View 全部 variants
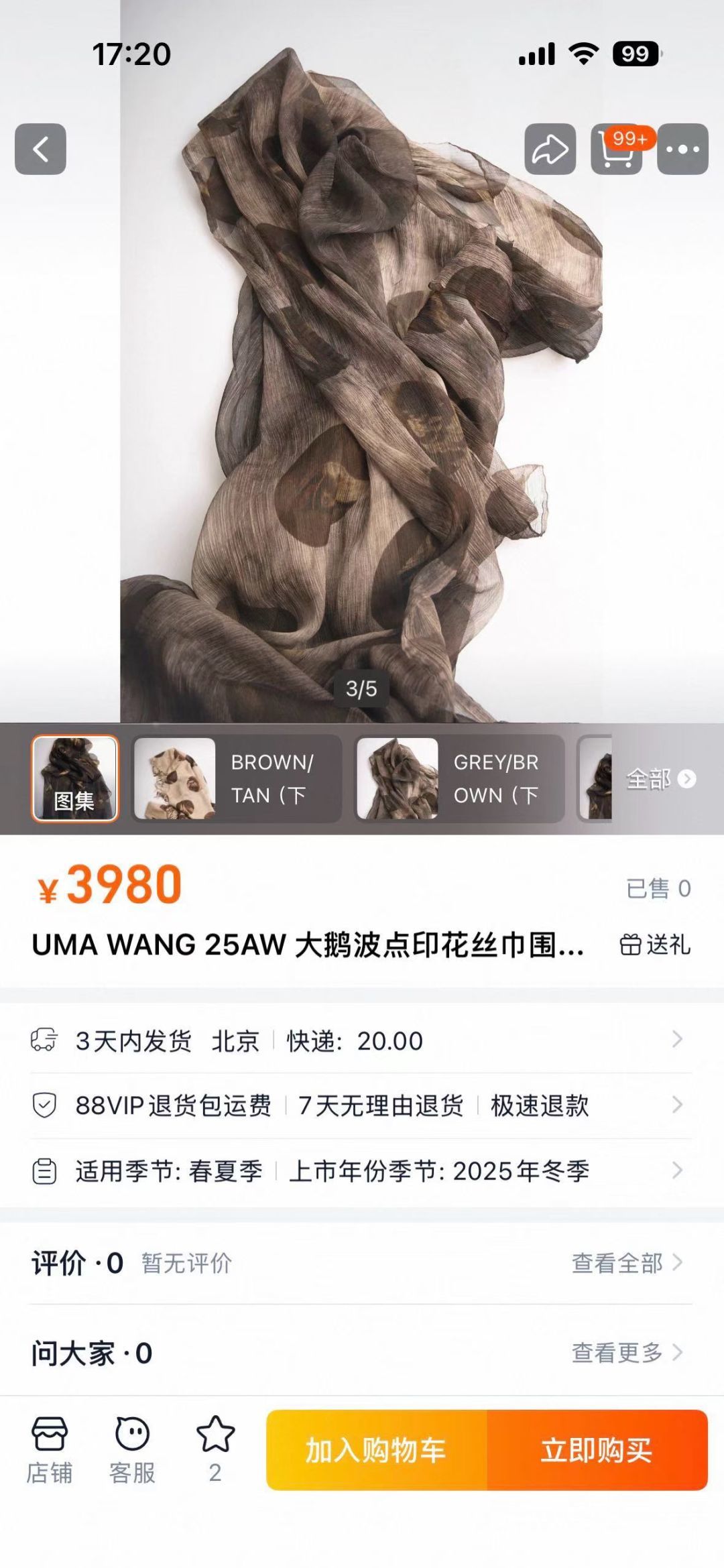Viewport: 724px width, 1568px height. (660, 778)
